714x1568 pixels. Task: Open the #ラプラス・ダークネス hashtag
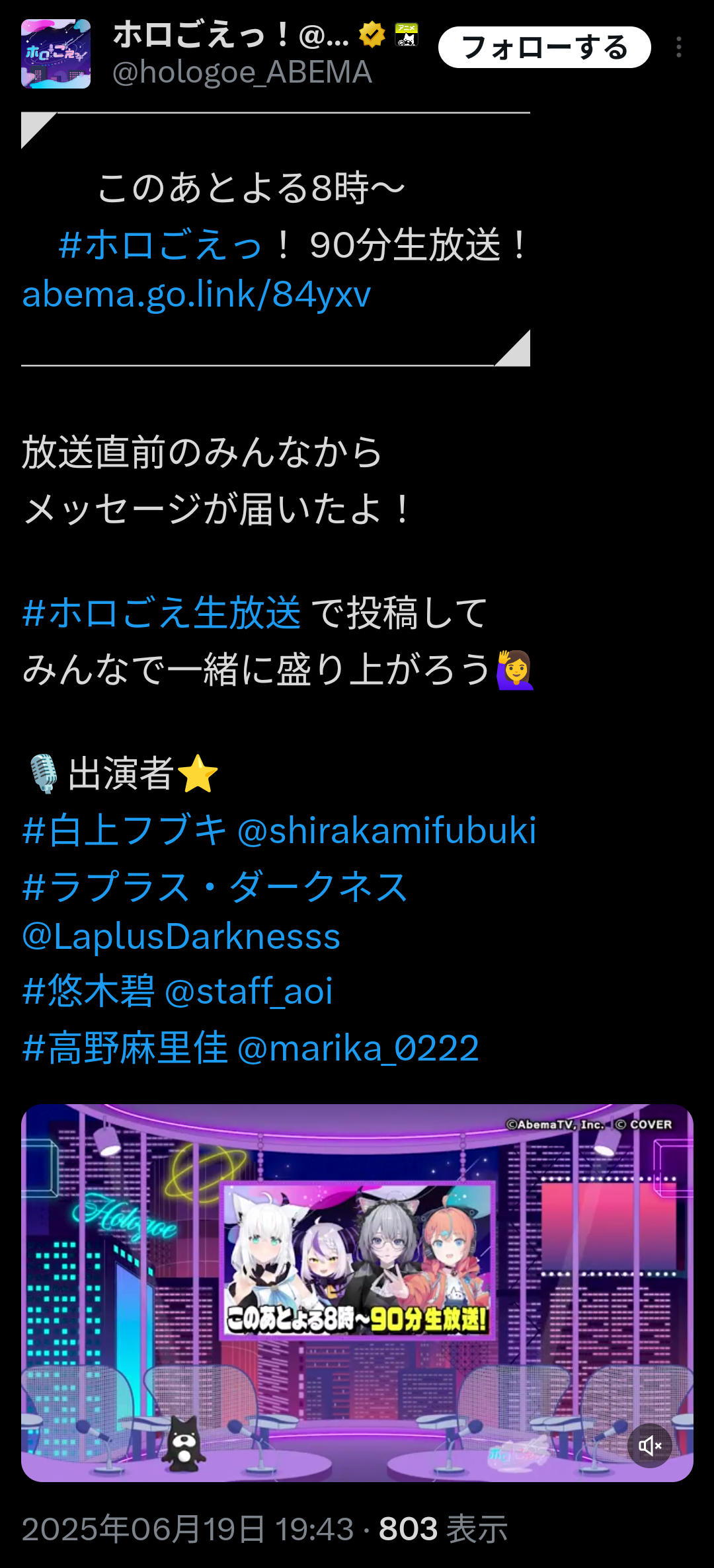click(215, 886)
